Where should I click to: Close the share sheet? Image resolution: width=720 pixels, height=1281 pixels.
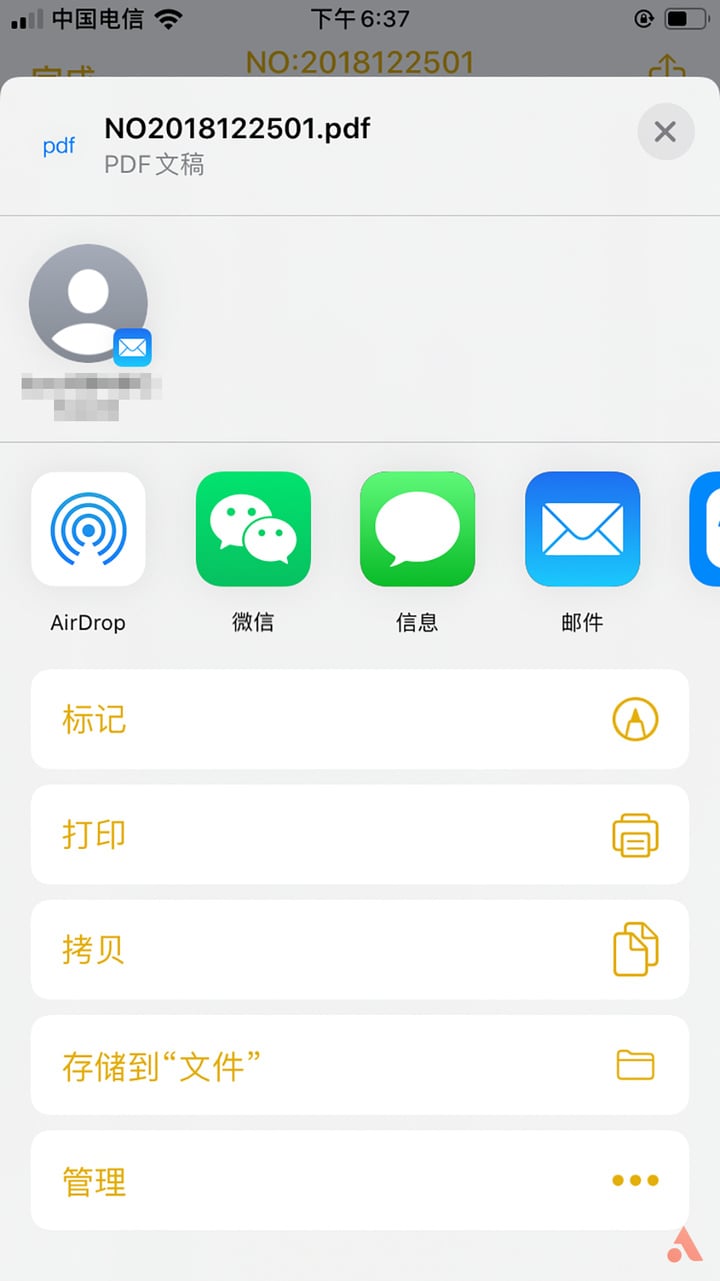[x=665, y=131]
